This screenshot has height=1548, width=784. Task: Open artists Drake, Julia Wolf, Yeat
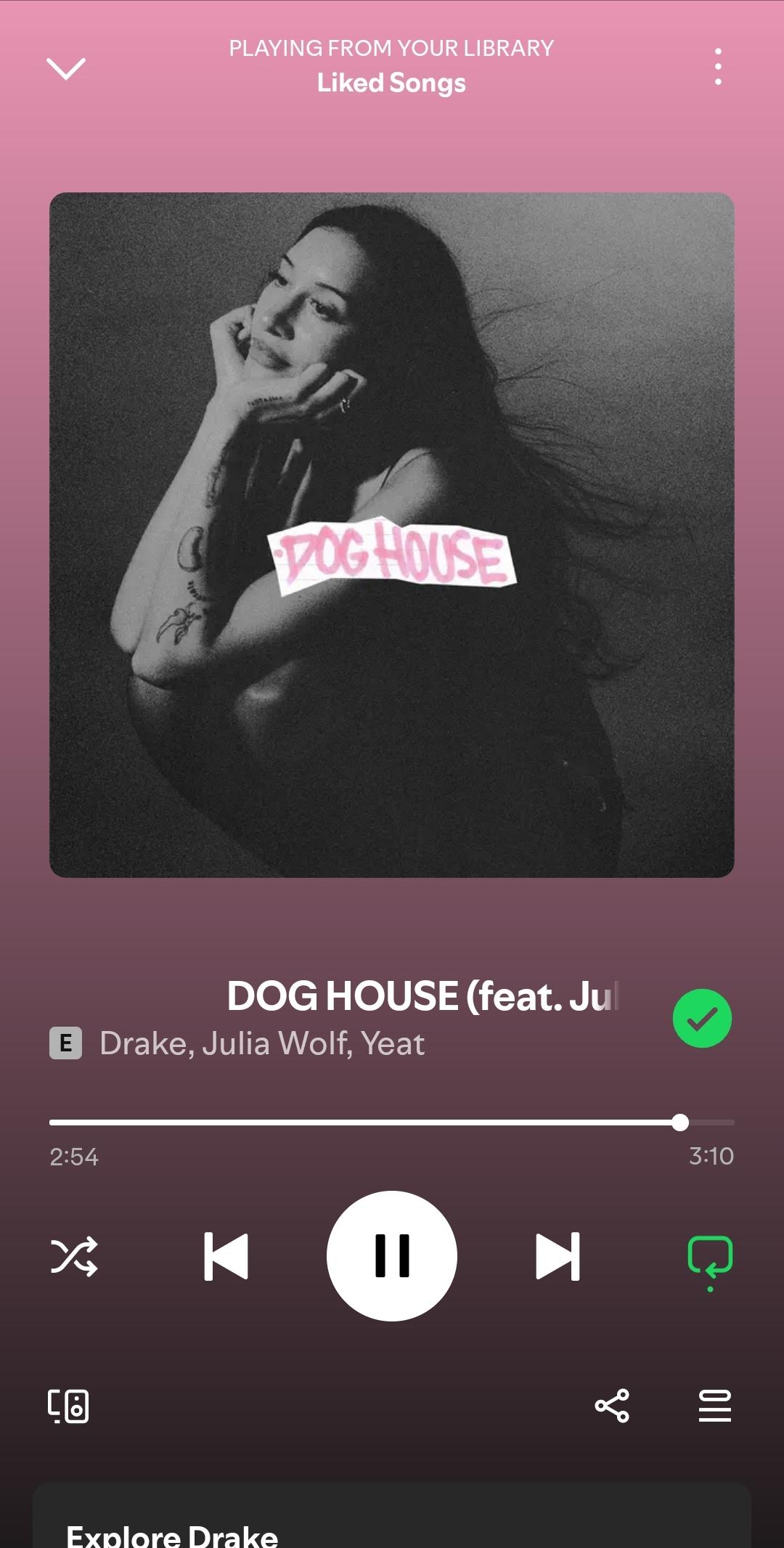pyautogui.click(x=262, y=1043)
